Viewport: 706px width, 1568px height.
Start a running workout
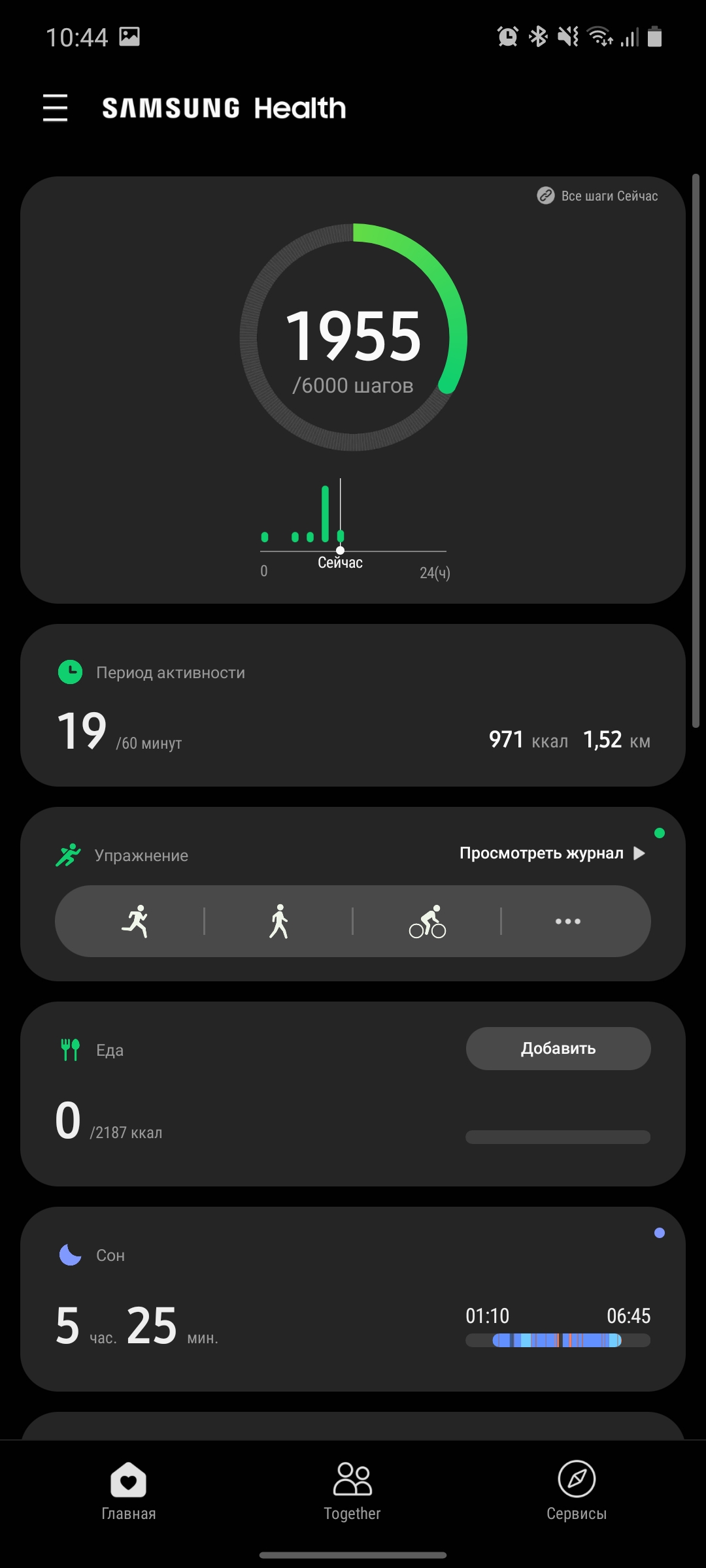[x=135, y=921]
